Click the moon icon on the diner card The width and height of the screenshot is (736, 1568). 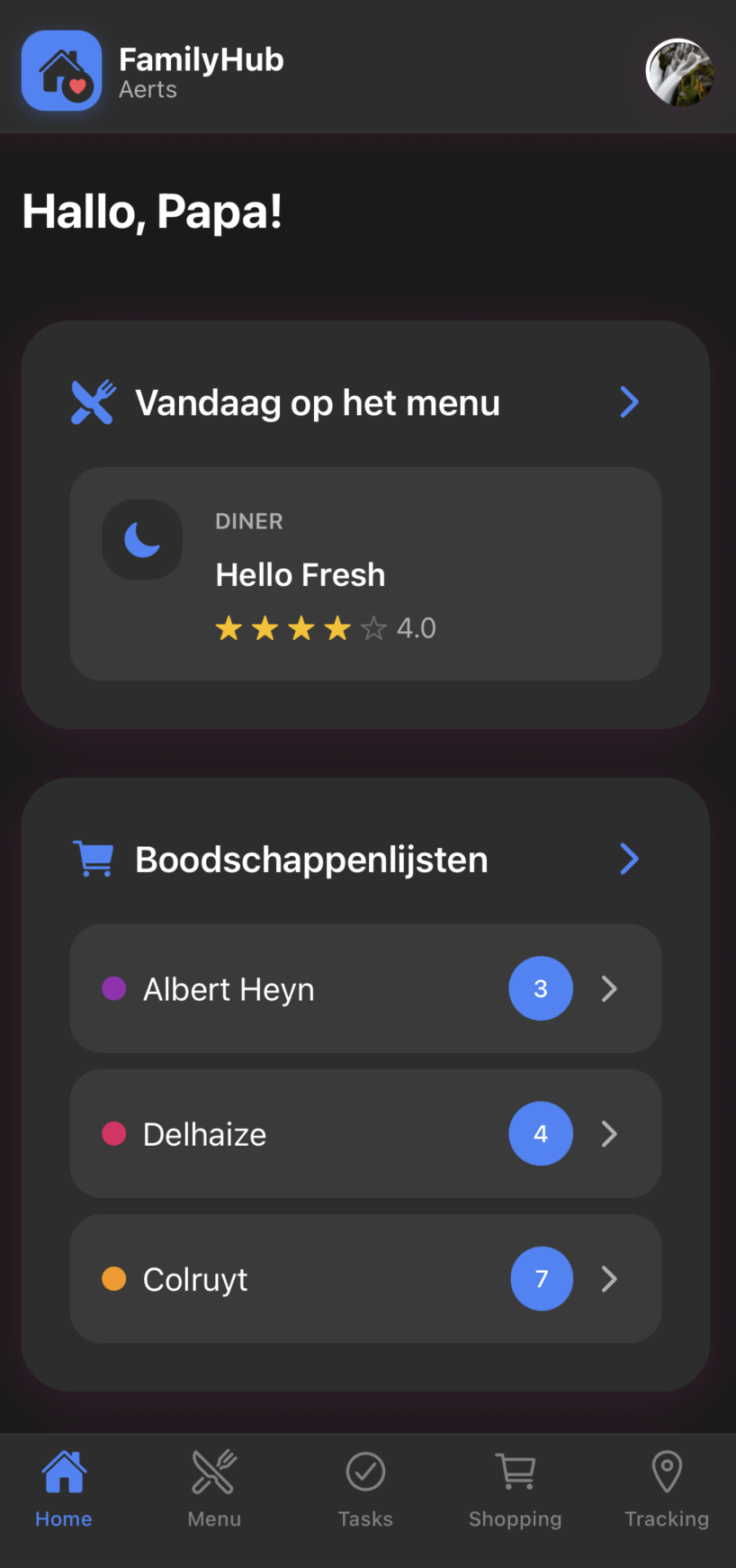141,539
